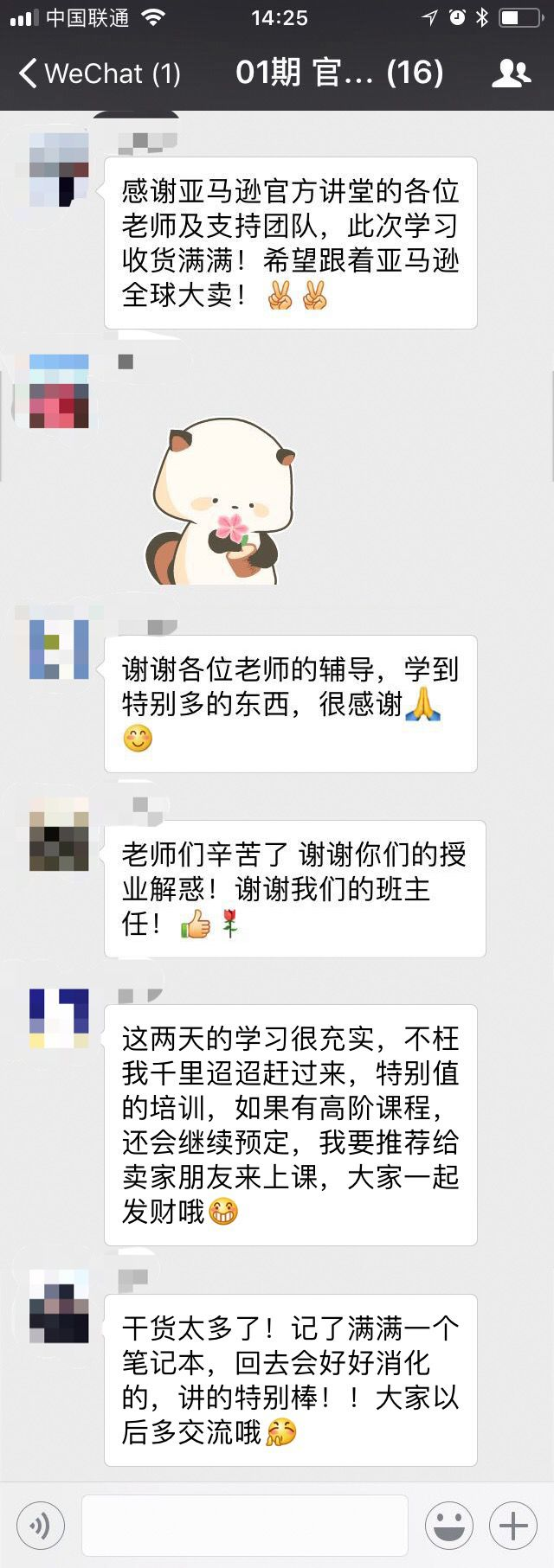Tap avatar beside 老师们辛苦了 message
Viewport: 554px width, 1568px height.
coord(59,834)
